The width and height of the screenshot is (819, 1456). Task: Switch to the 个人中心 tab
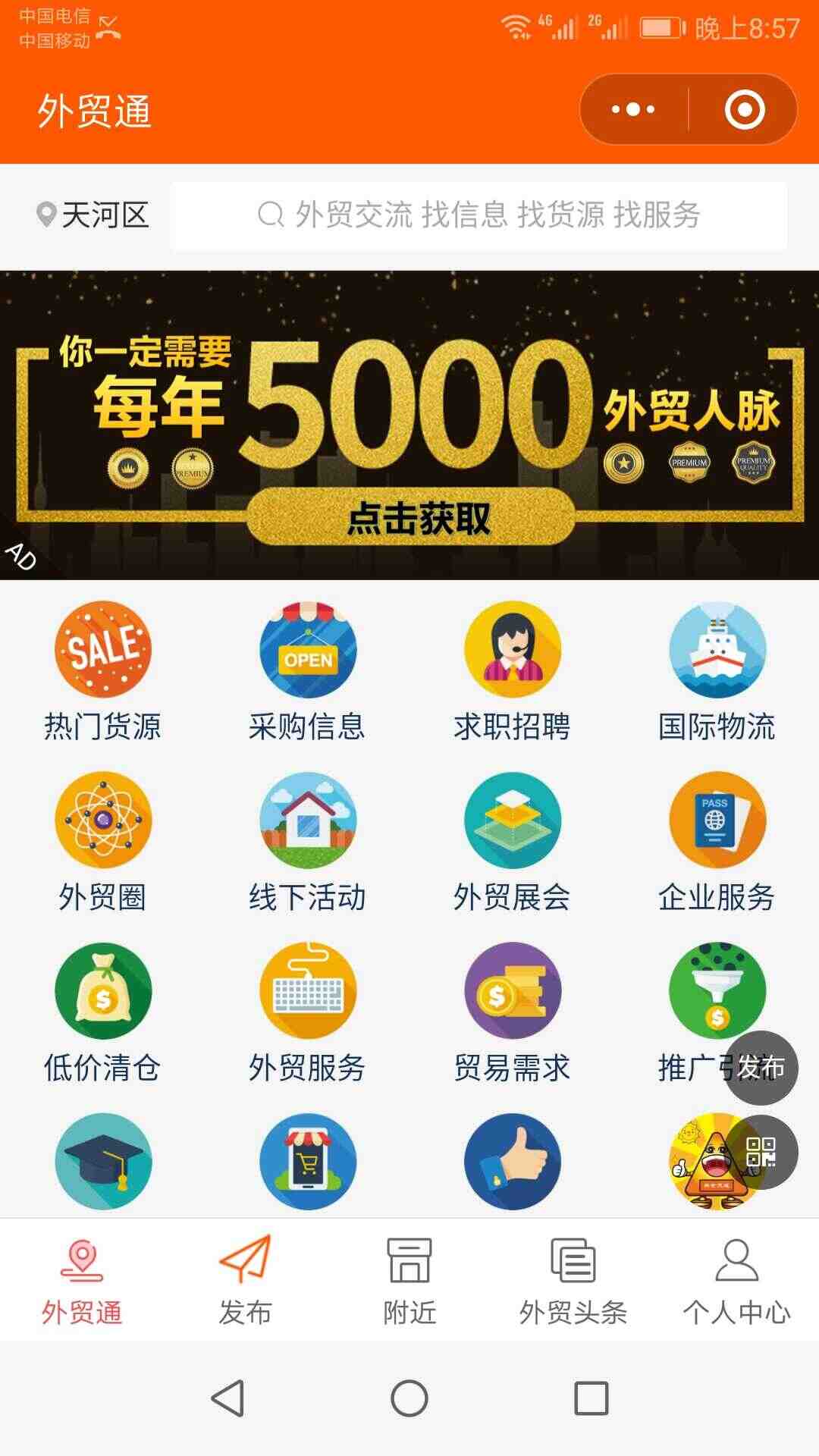click(737, 1280)
